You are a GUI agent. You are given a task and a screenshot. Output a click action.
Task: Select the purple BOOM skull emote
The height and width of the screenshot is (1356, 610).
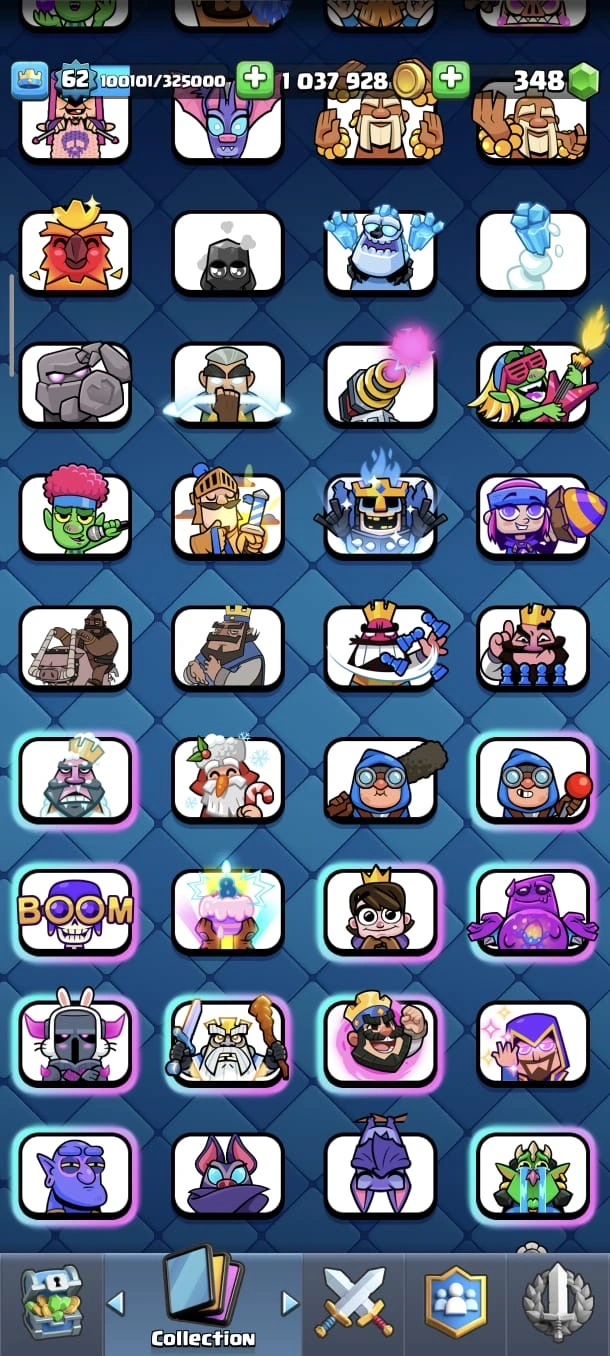[x=75, y=910]
